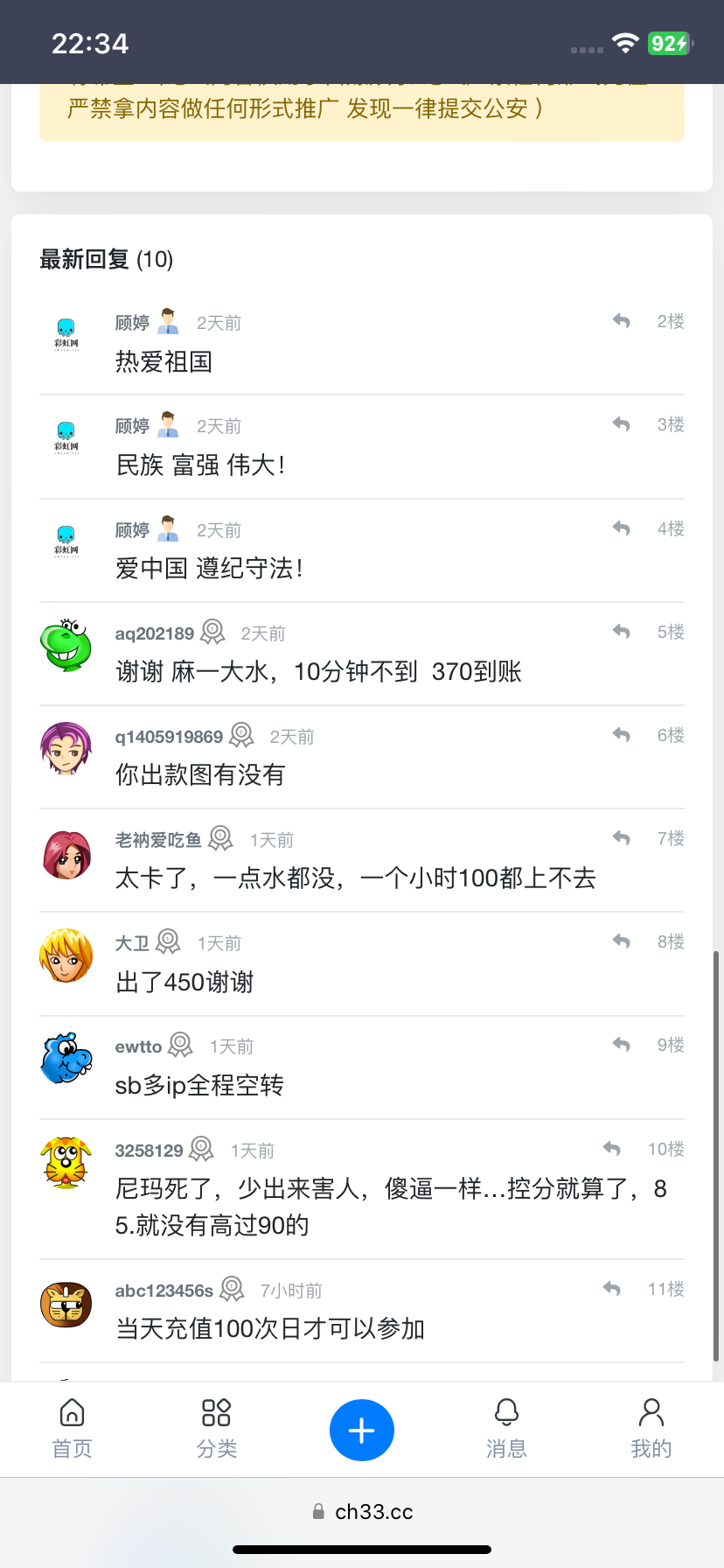Open username link abc123456s
This screenshot has height=1568, width=724.
click(164, 1291)
